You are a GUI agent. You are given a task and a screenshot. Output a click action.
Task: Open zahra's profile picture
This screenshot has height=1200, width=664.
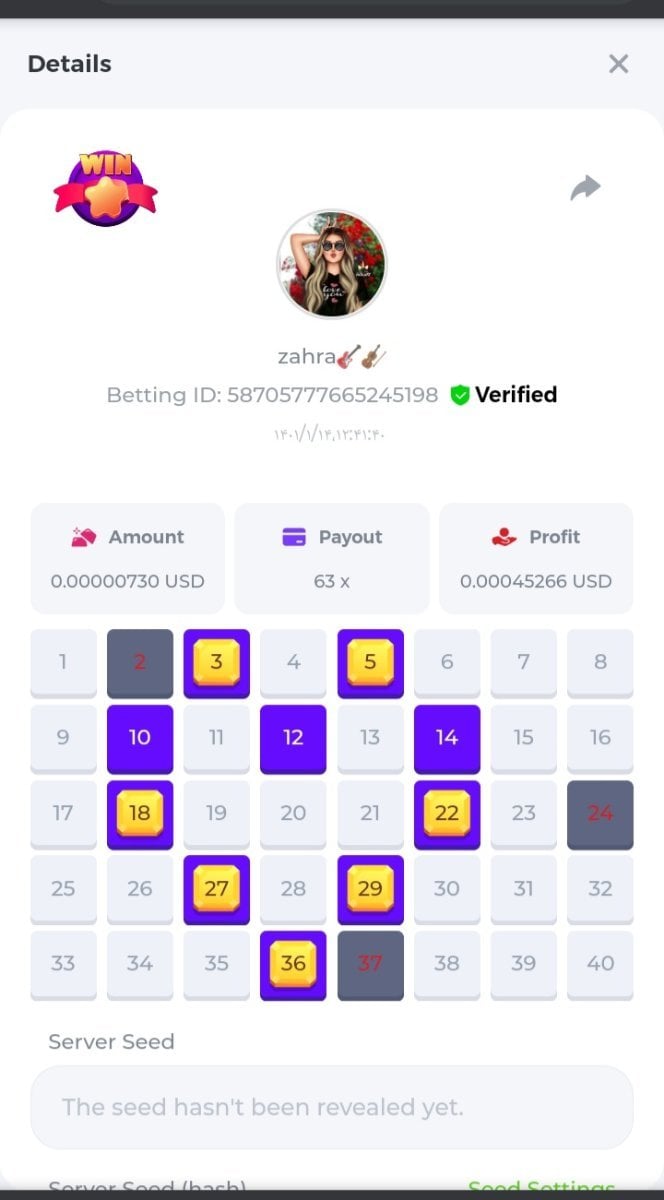(331, 264)
